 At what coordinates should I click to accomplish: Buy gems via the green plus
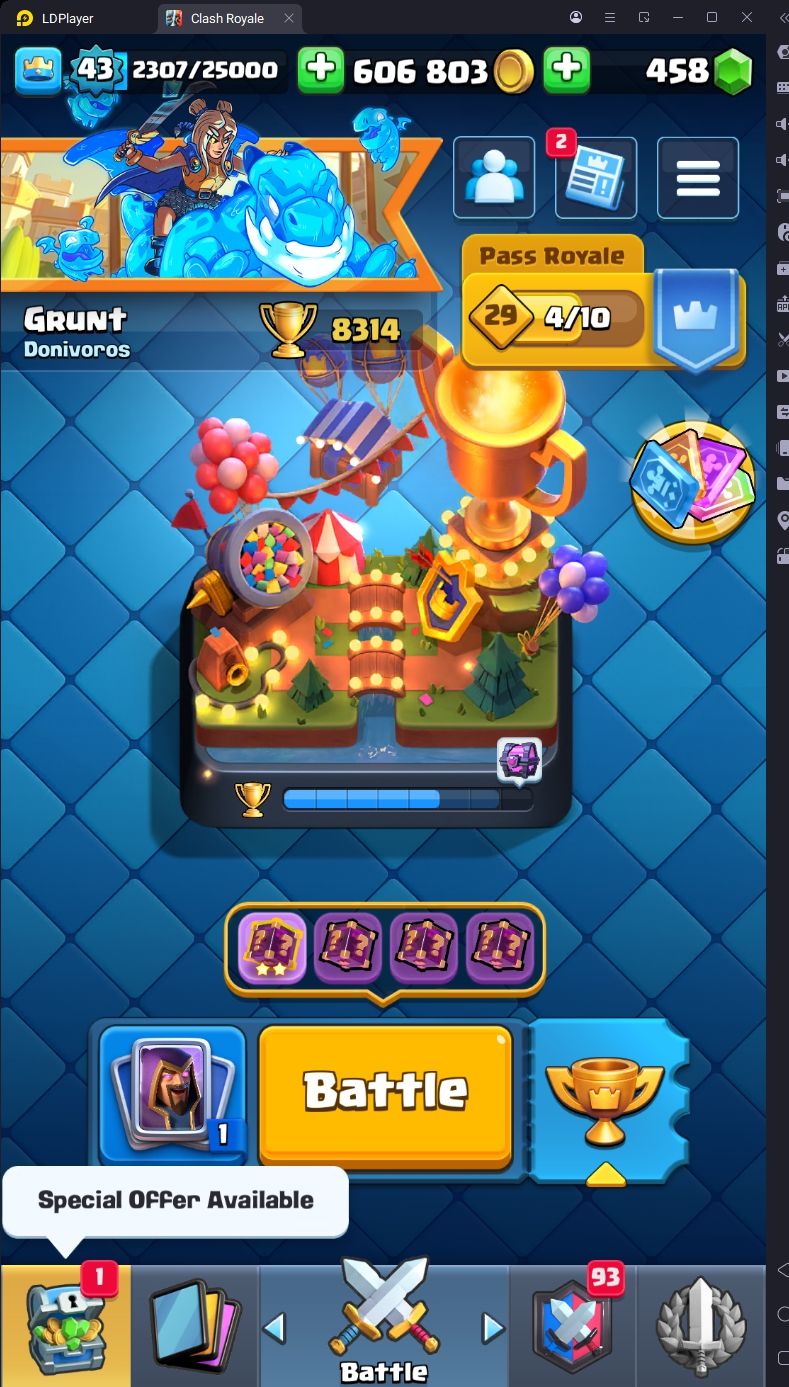tap(566, 70)
